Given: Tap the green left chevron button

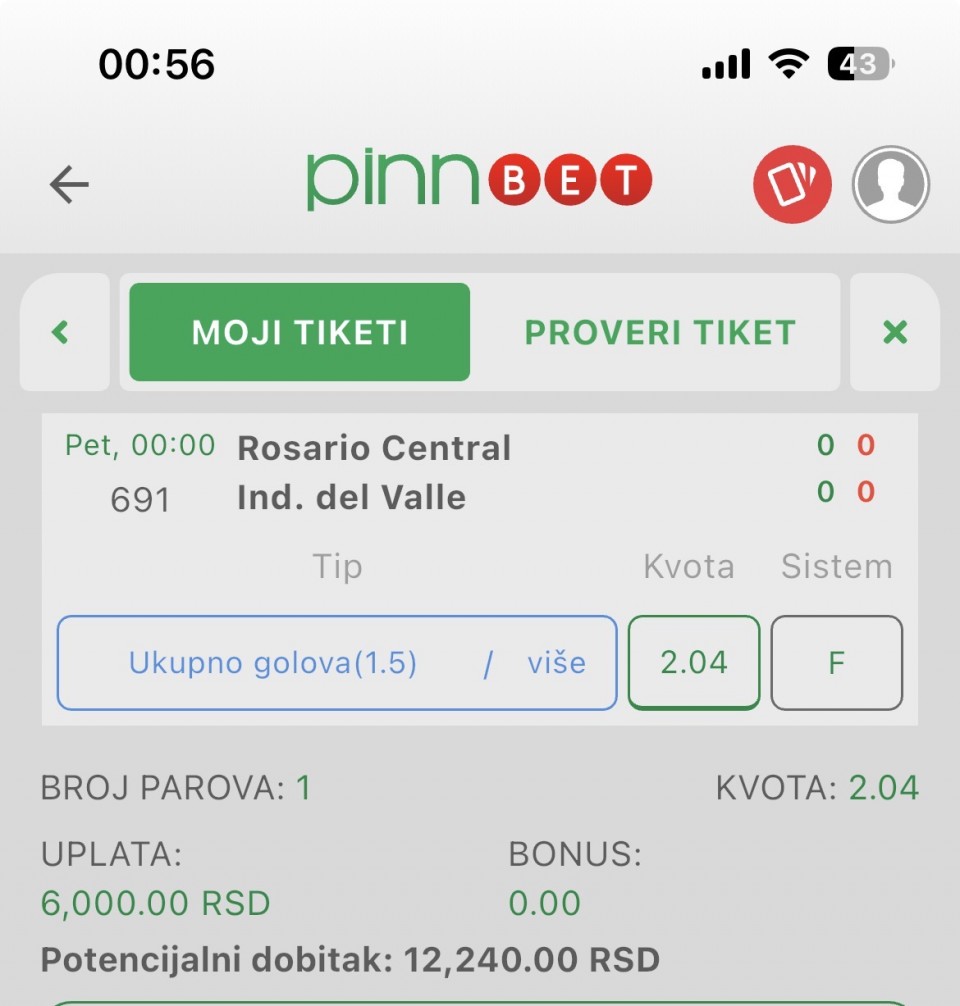Looking at the screenshot, I should (x=62, y=332).
